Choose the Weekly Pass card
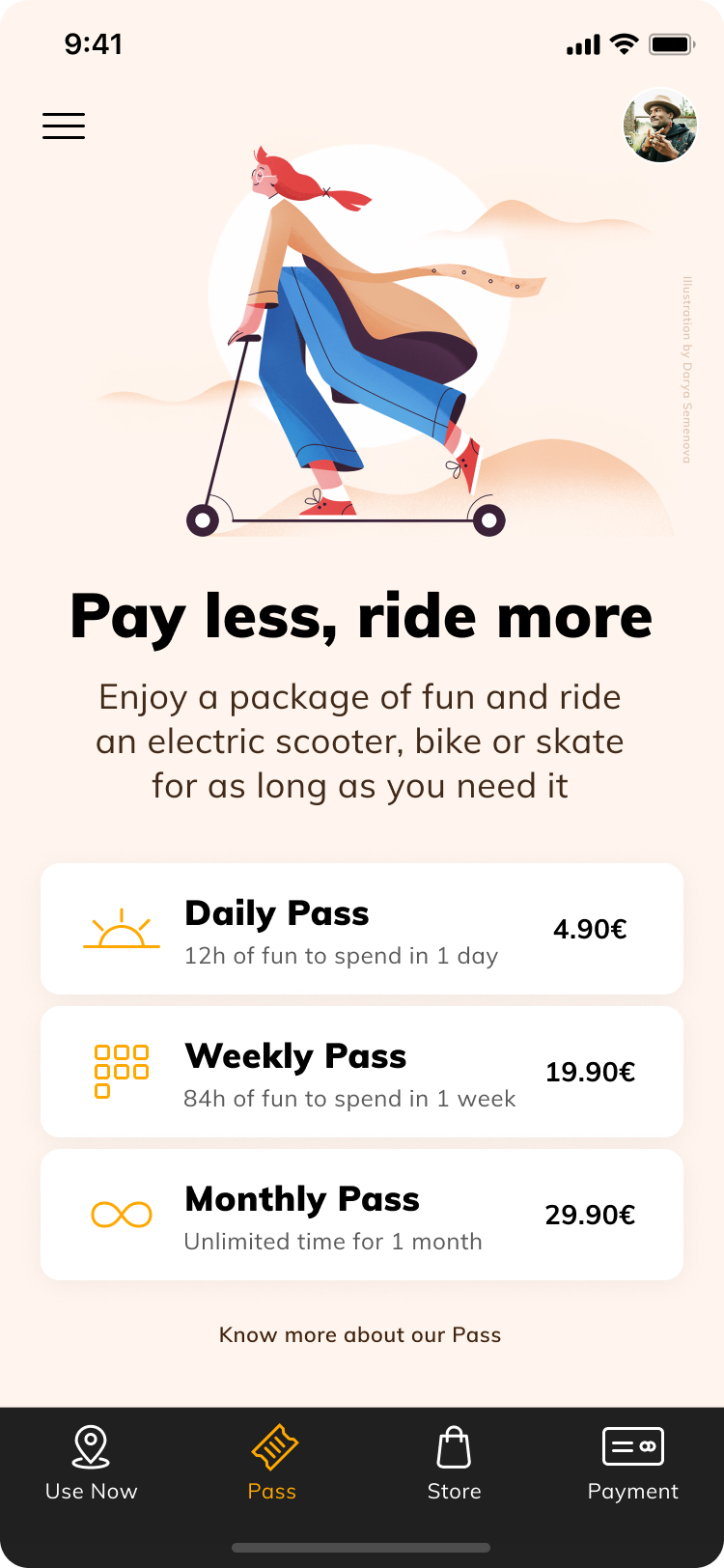 [361, 1072]
